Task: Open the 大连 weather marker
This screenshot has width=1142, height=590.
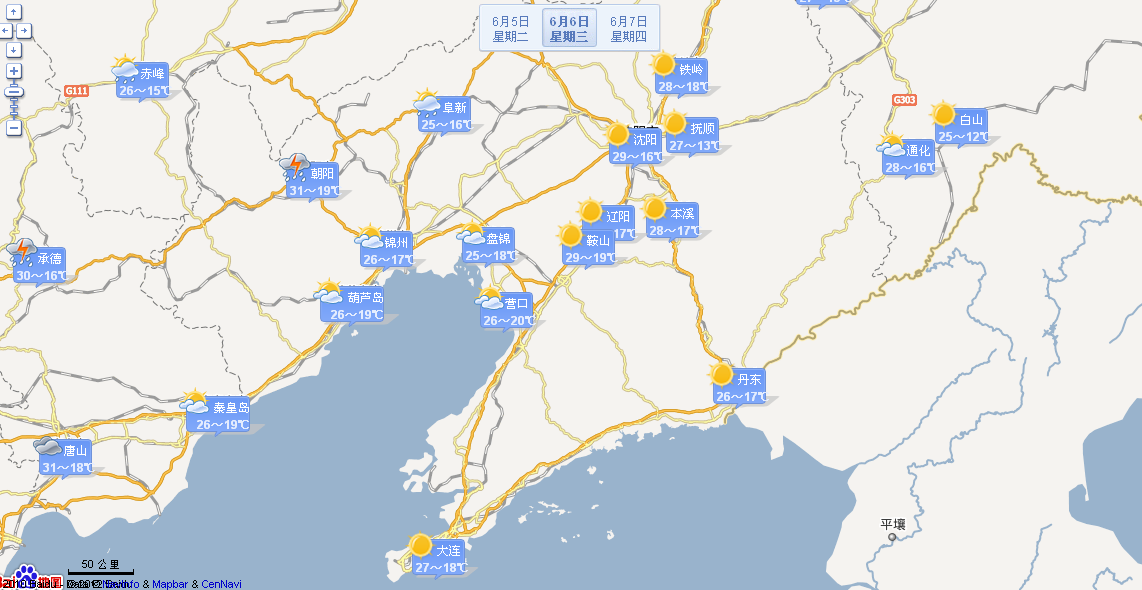Action: pyautogui.click(x=440, y=558)
